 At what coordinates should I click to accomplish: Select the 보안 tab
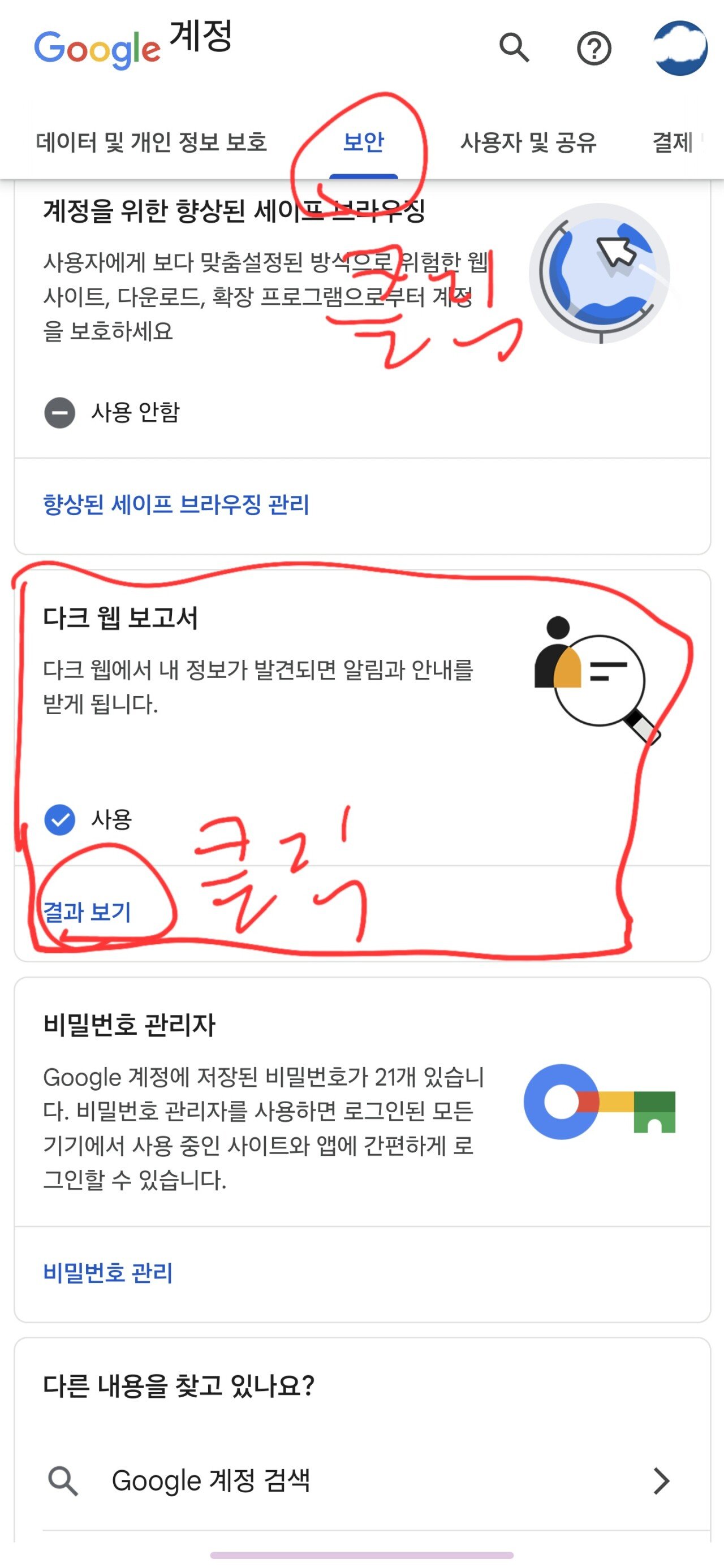[364, 142]
